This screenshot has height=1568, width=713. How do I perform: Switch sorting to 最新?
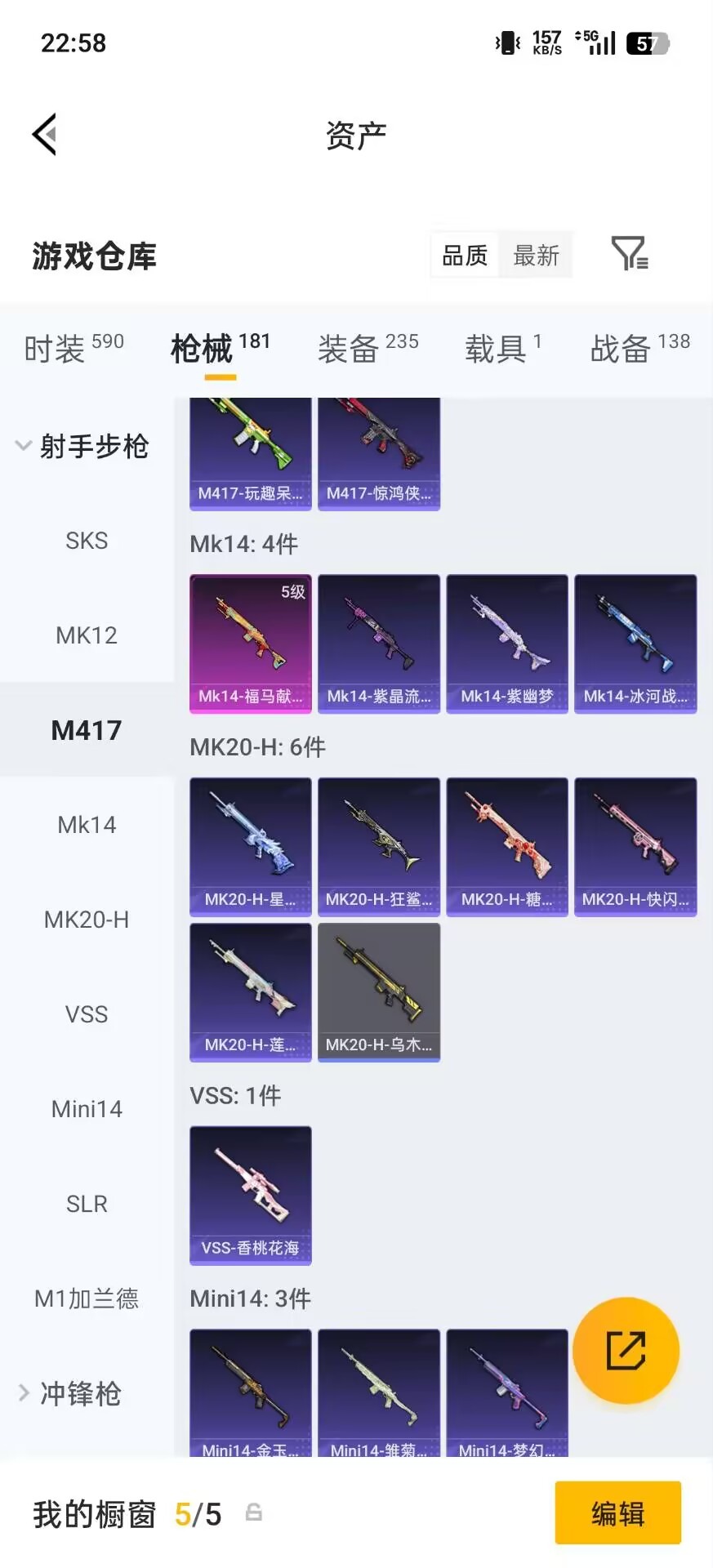click(536, 255)
